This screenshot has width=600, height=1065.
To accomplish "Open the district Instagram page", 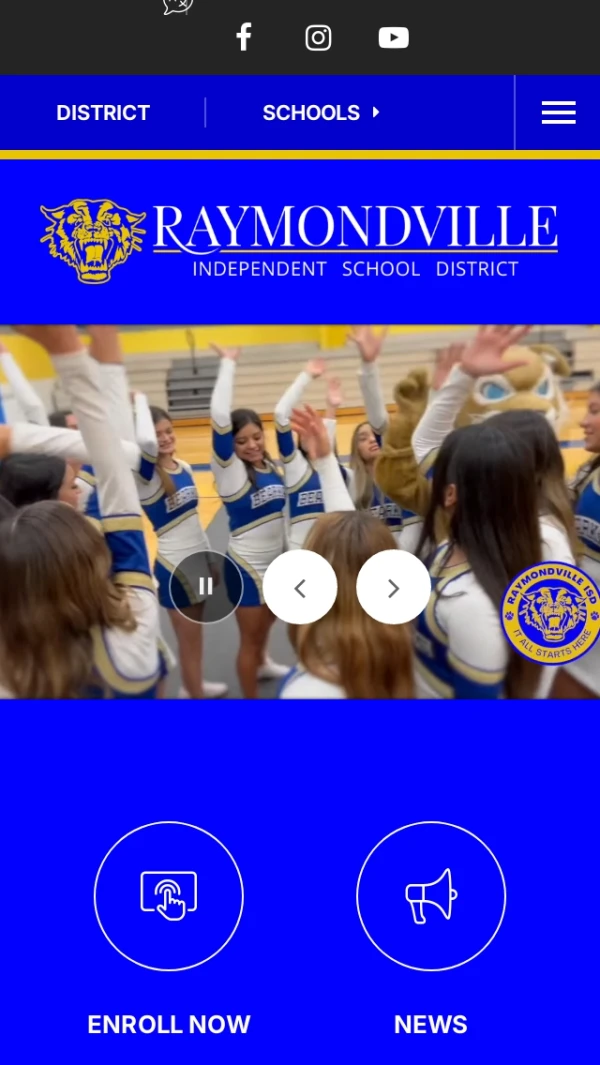I will point(318,38).
